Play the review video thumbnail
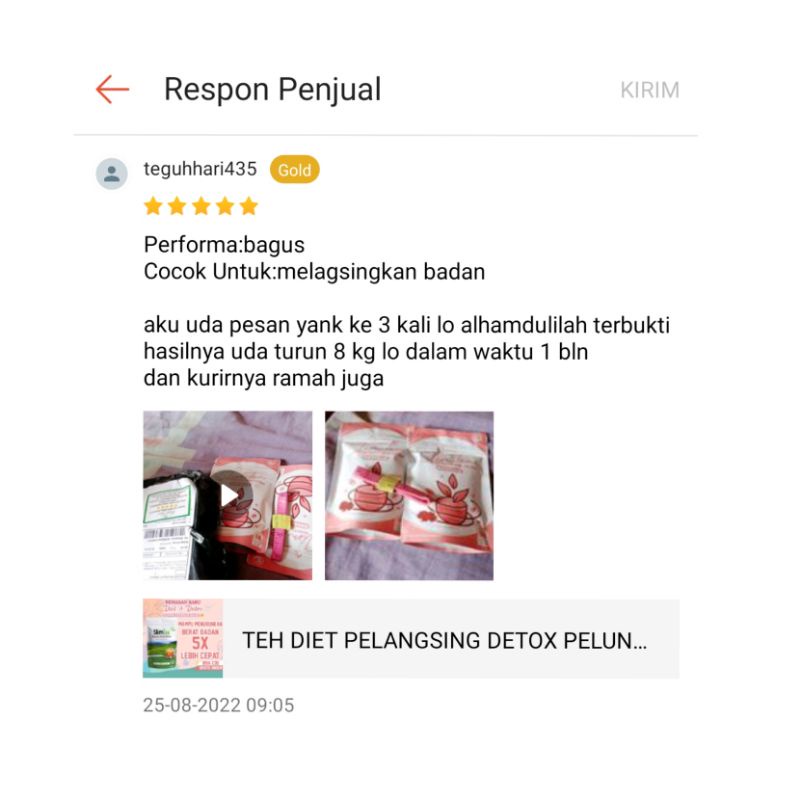The width and height of the screenshot is (800, 800). (228, 496)
